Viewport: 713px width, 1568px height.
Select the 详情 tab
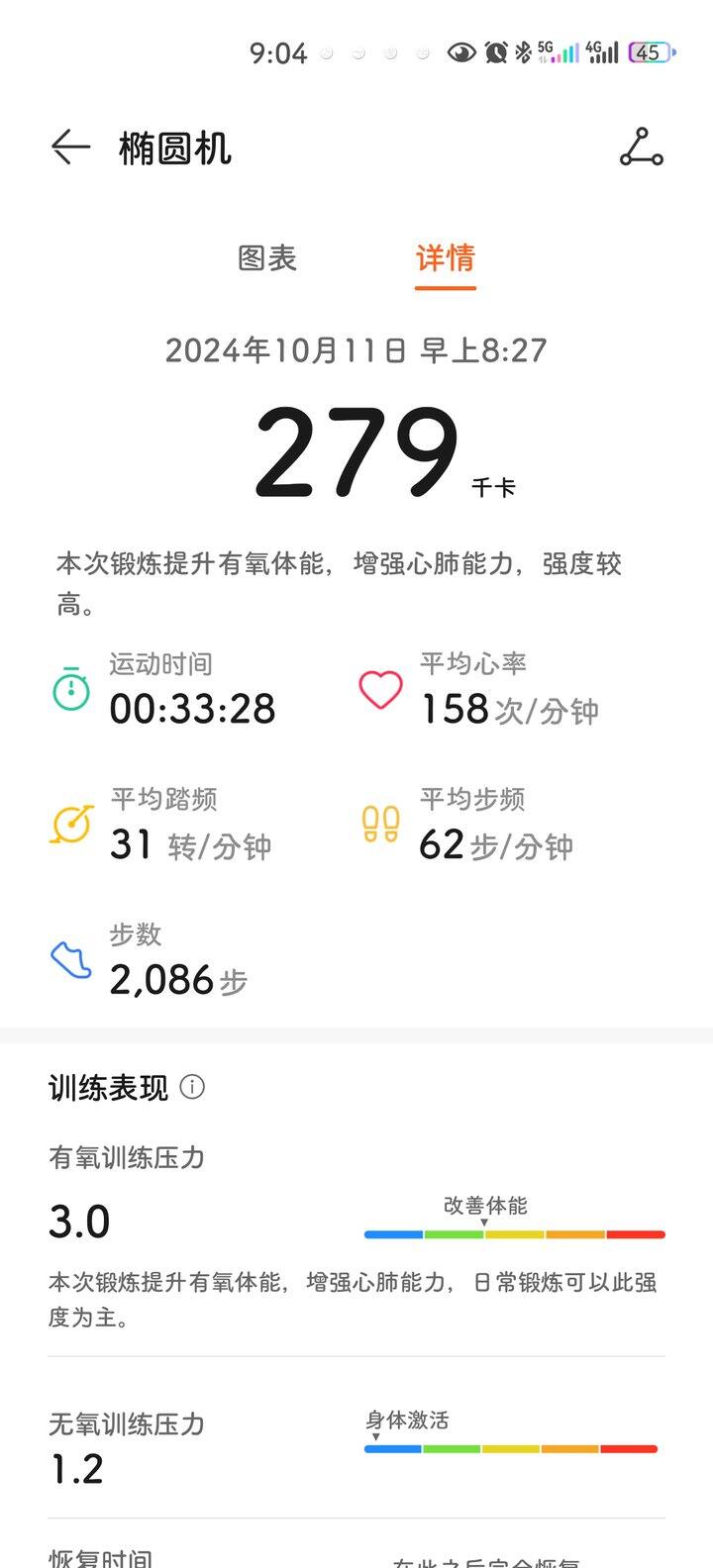(x=446, y=258)
